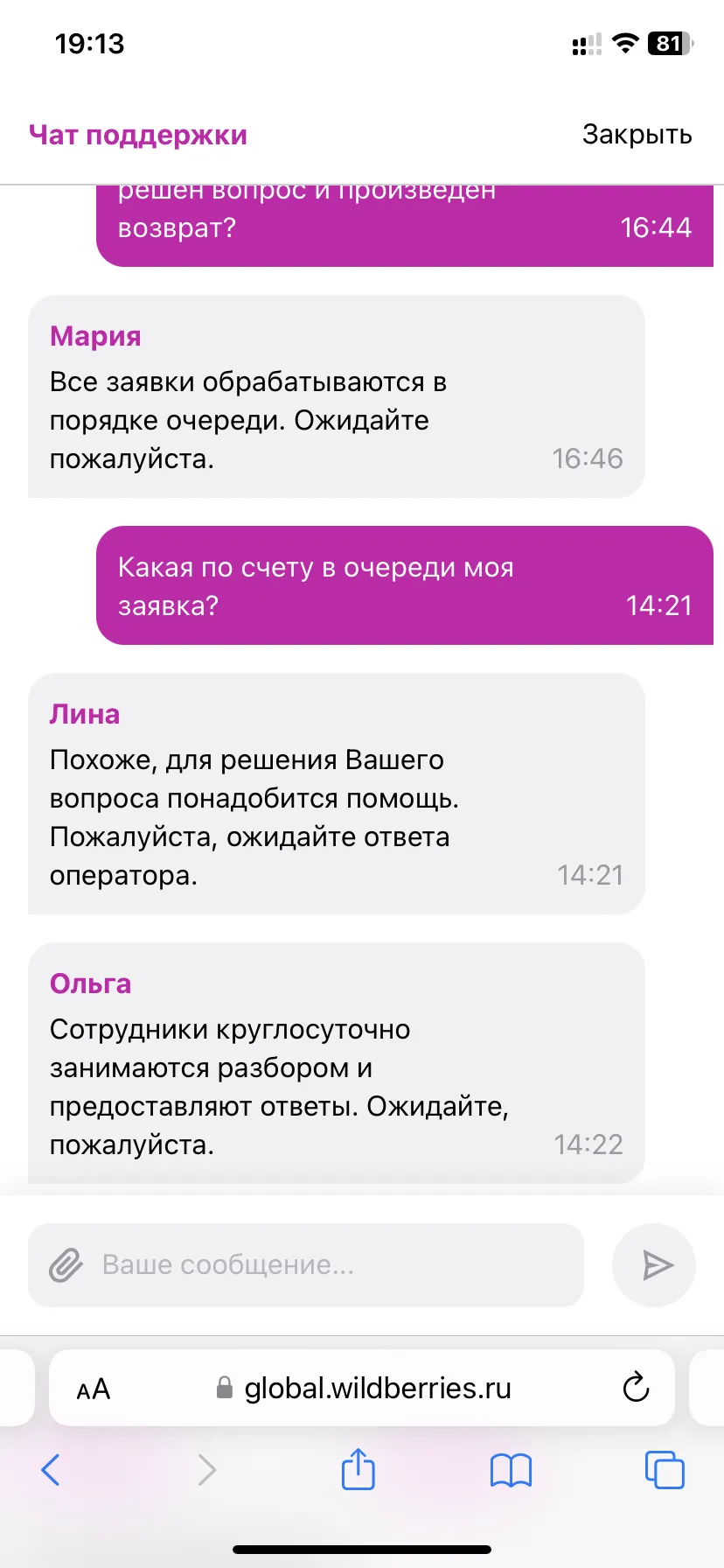The height and width of the screenshot is (1568, 724).
Task: Open the Safari share sheet
Action: [x=358, y=1468]
